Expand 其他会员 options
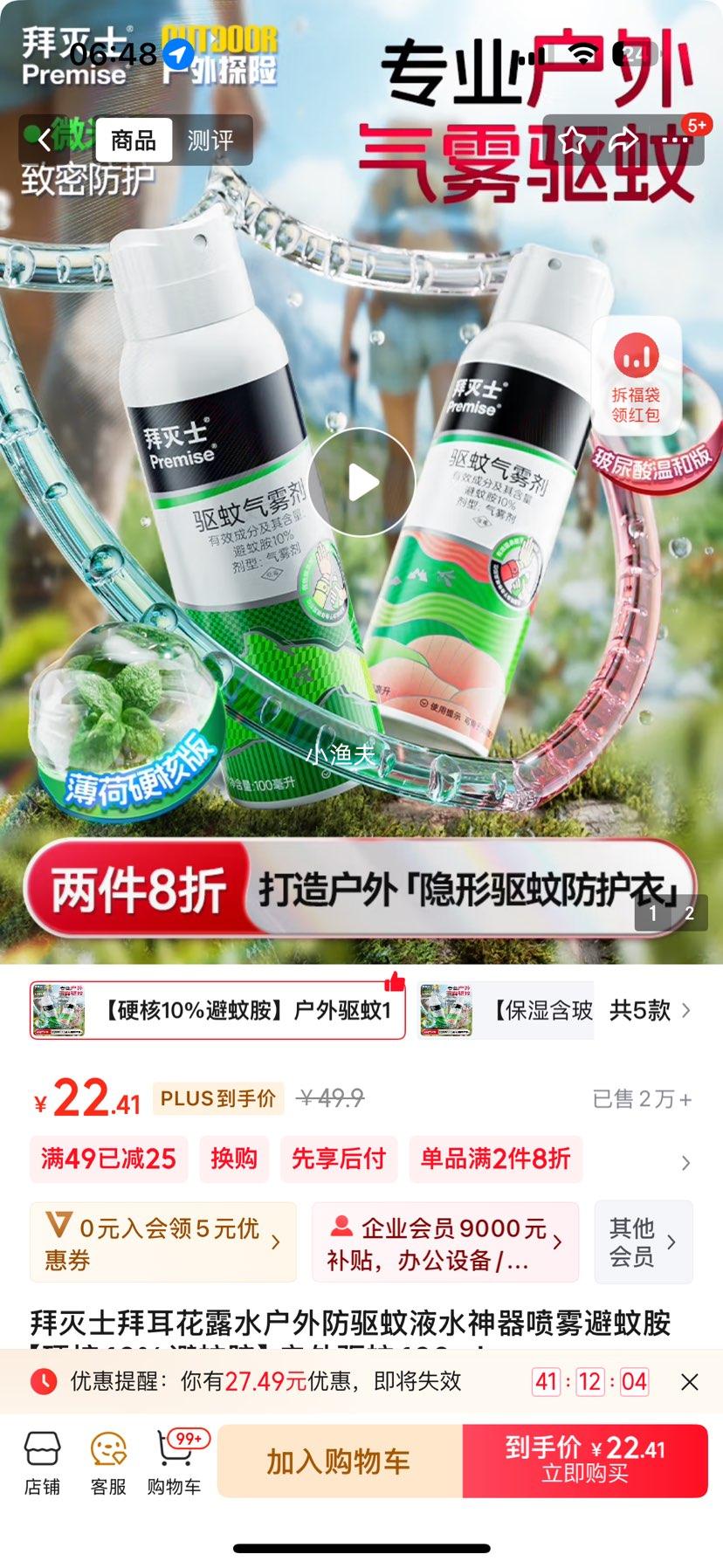Image resolution: width=723 pixels, height=1568 pixels. [643, 1242]
